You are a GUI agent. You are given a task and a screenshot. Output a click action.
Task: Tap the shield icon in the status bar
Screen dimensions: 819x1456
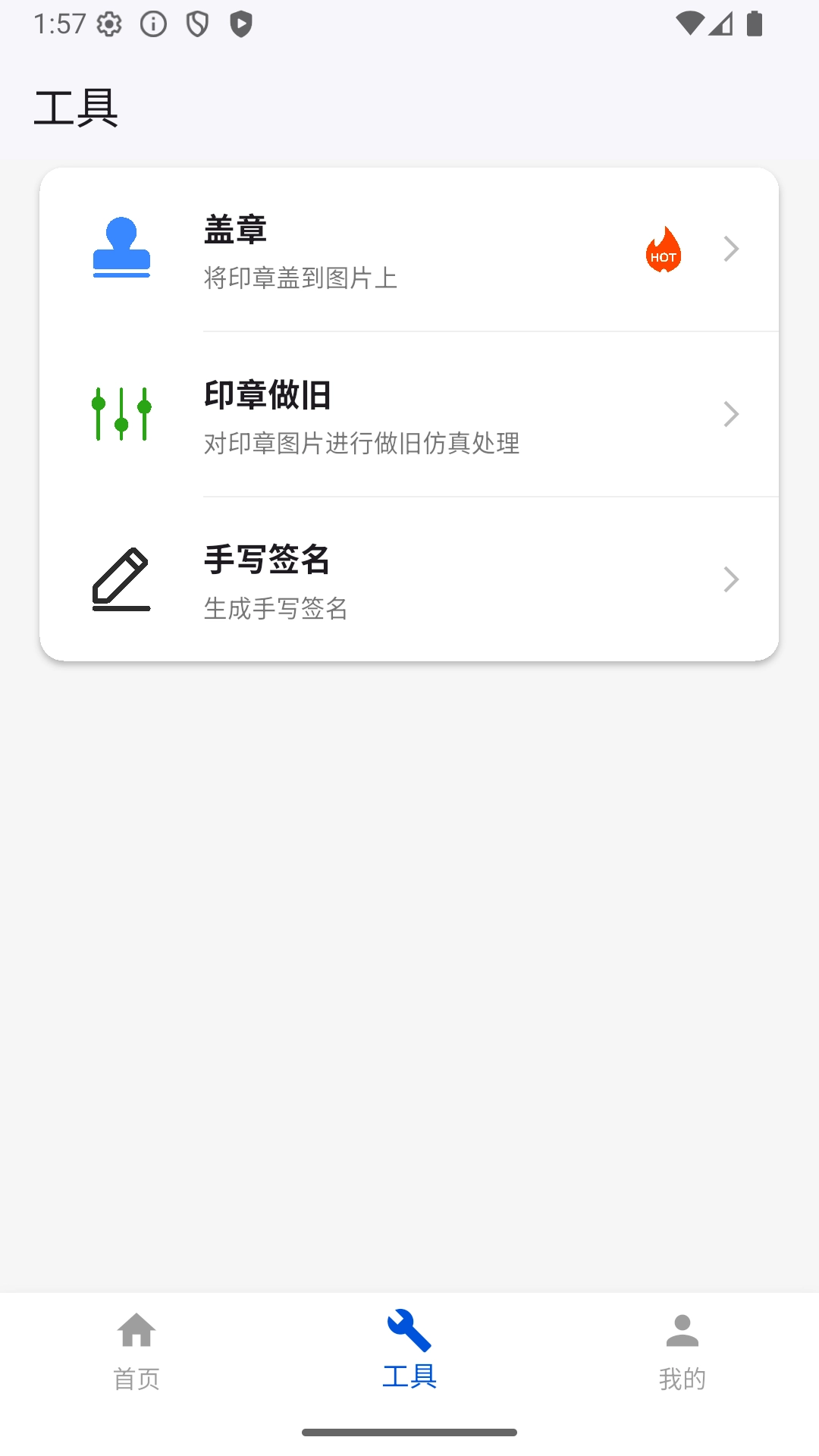196,23
